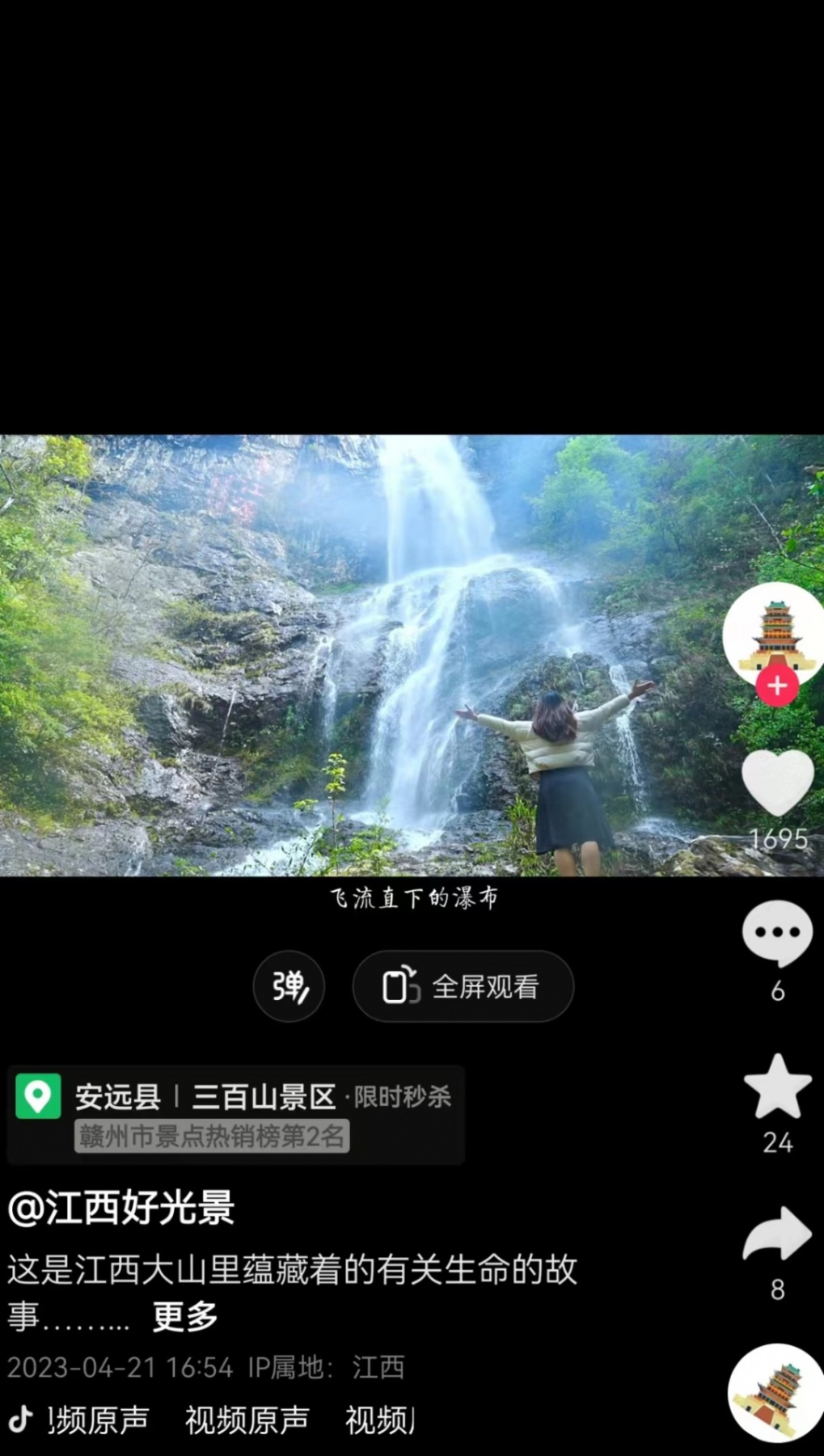Viewport: 824px width, 1456px height.
Task: Toggle the danmaku 弹 button
Action: click(289, 986)
